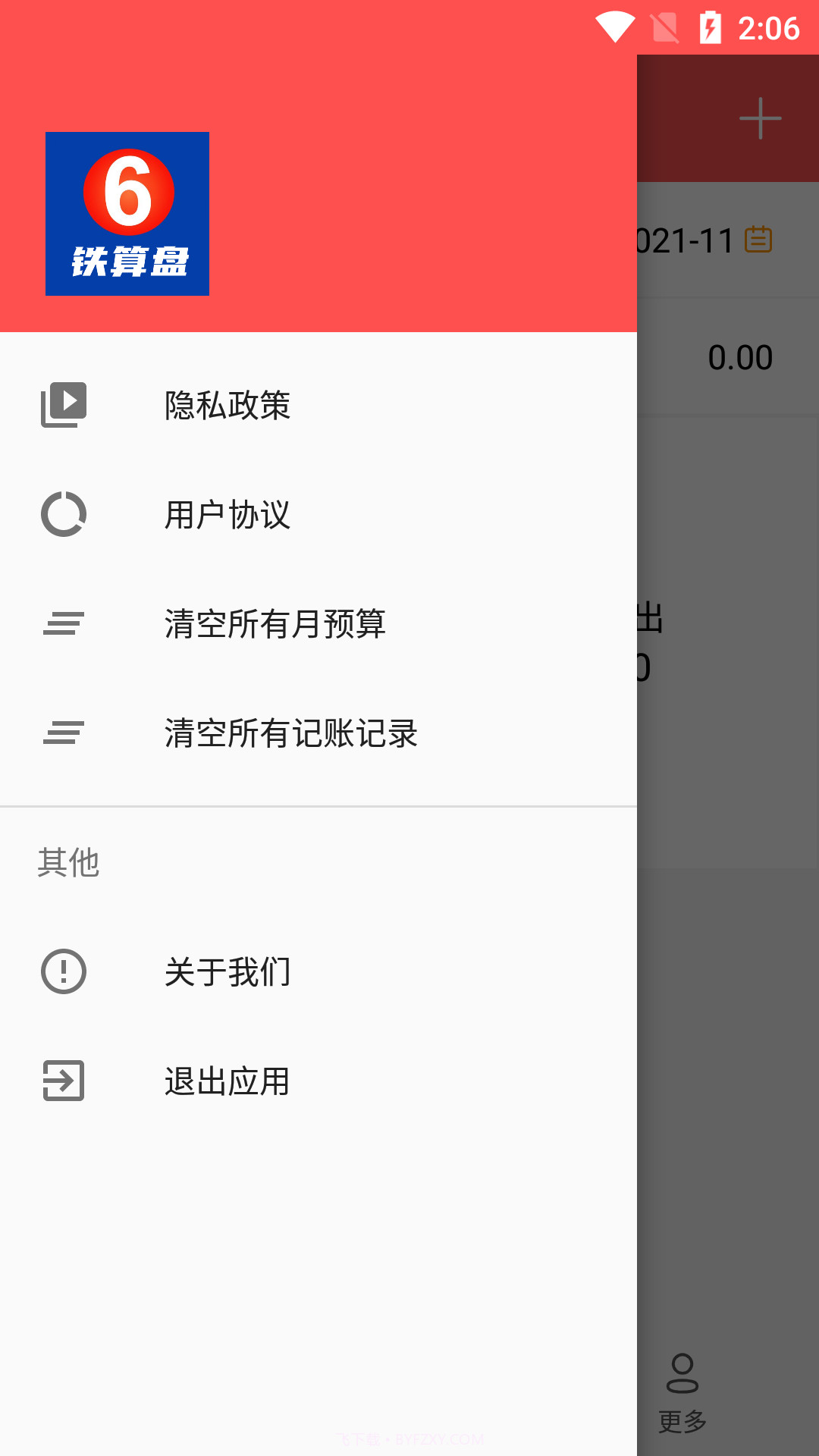Click the 铁算盘 app logo
Screen dimensions: 819x1456
tap(127, 214)
